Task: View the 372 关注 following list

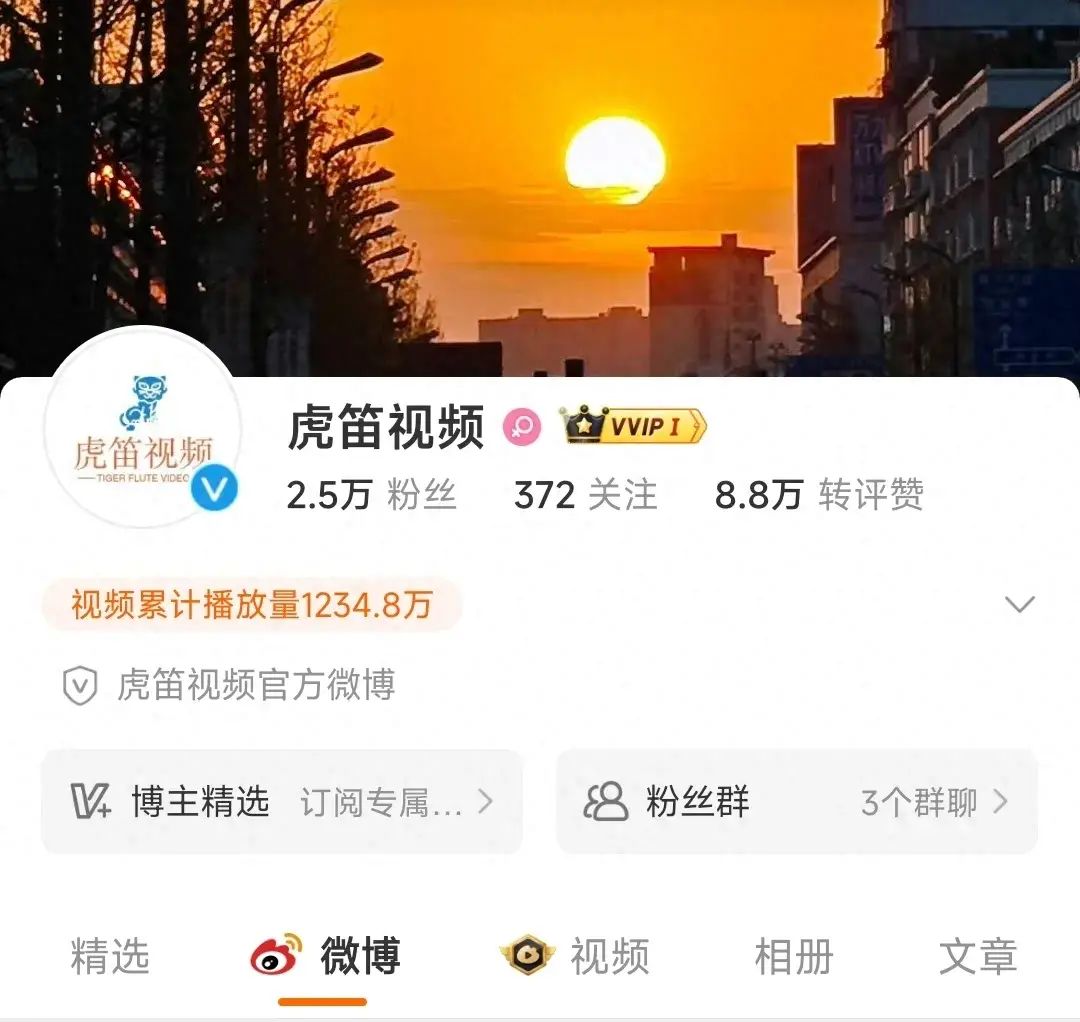Action: pos(585,495)
